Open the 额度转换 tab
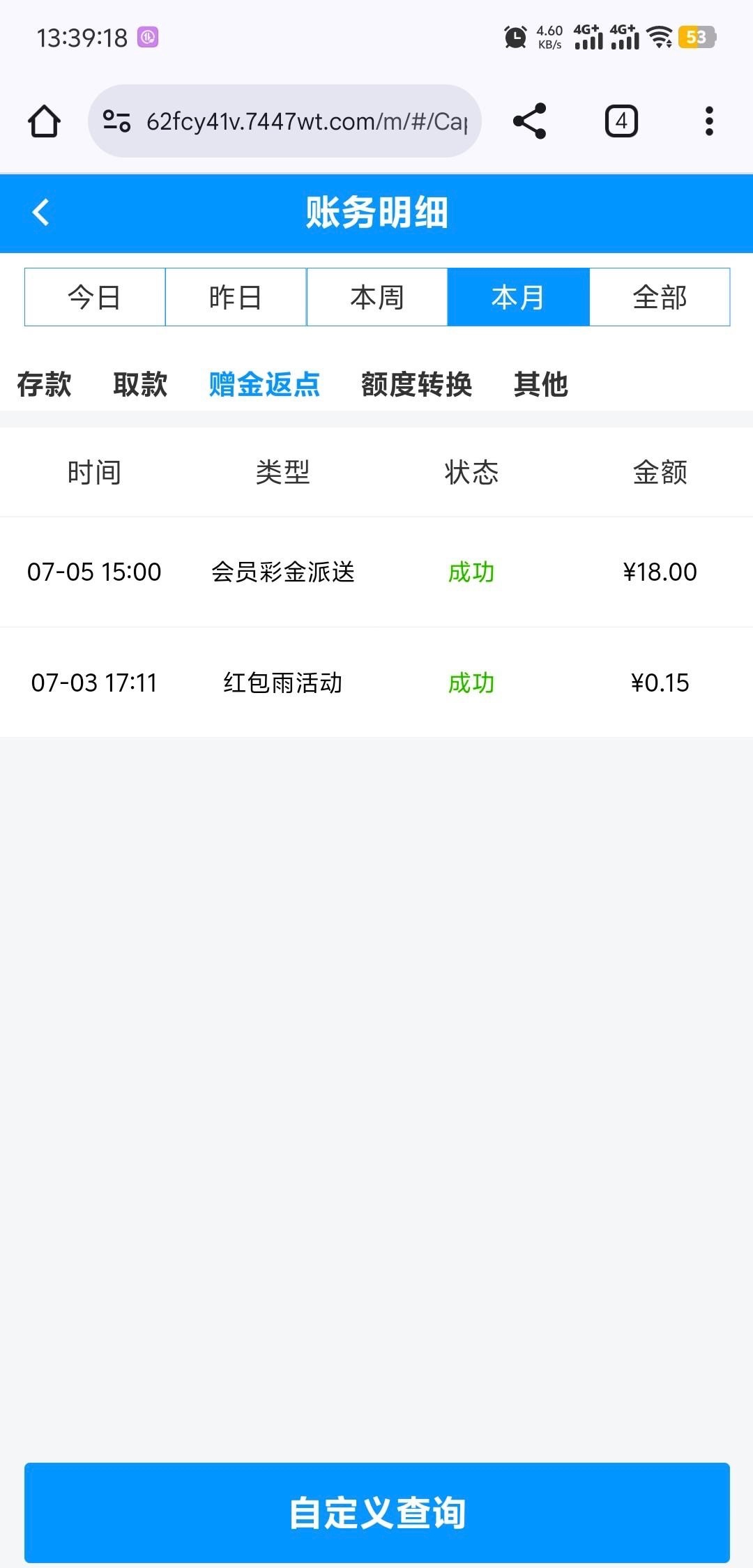The image size is (753, 1568). tap(416, 384)
